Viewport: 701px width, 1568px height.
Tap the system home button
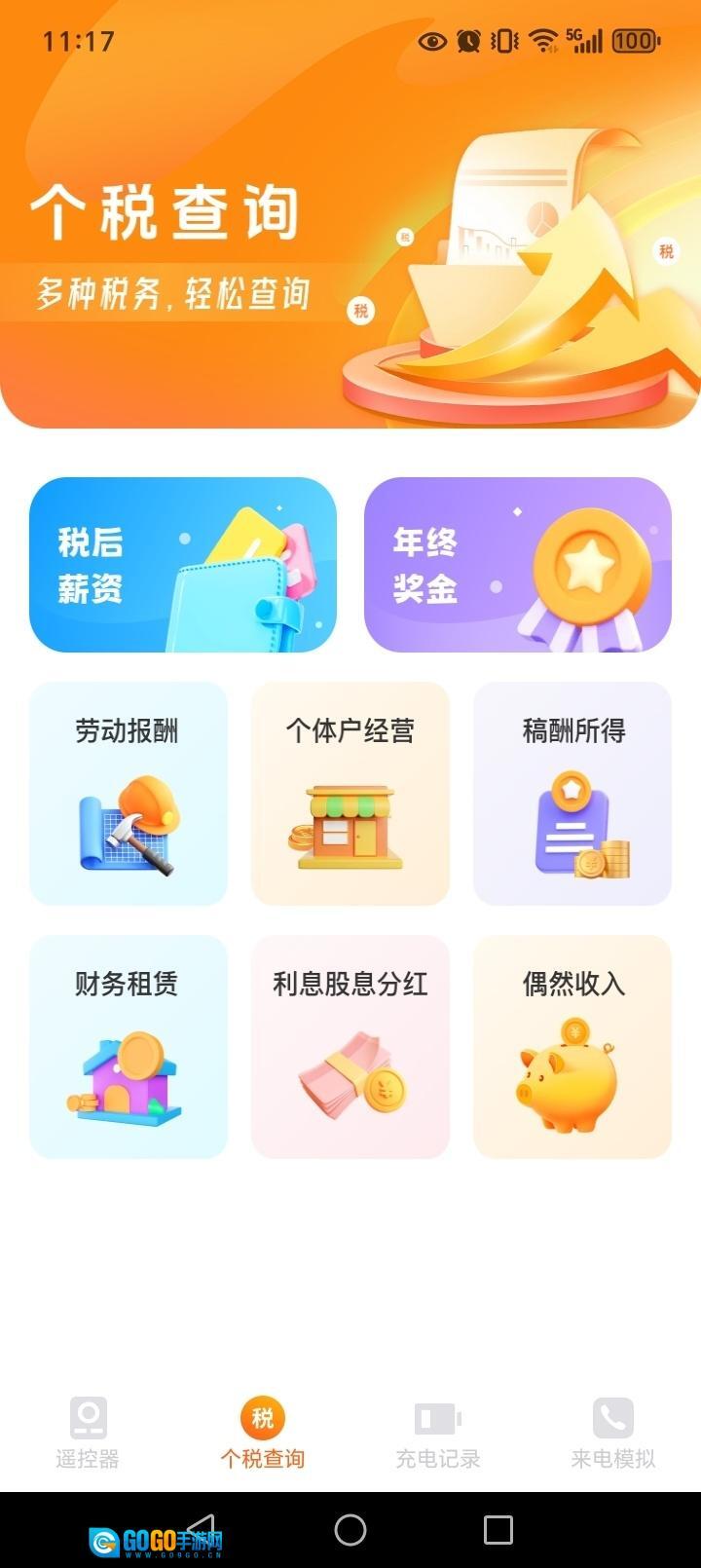350,1529
